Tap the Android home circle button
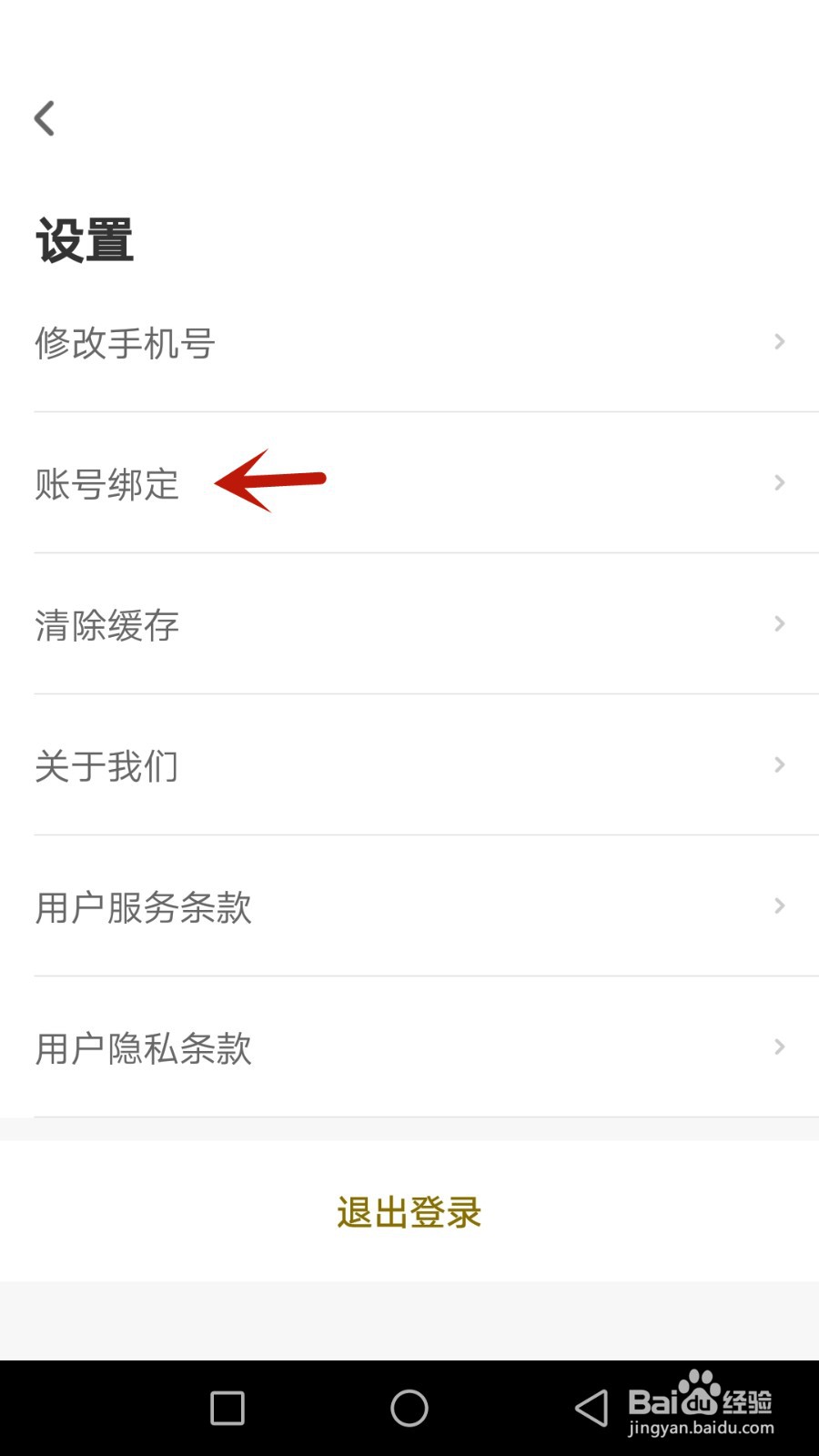 409,1408
